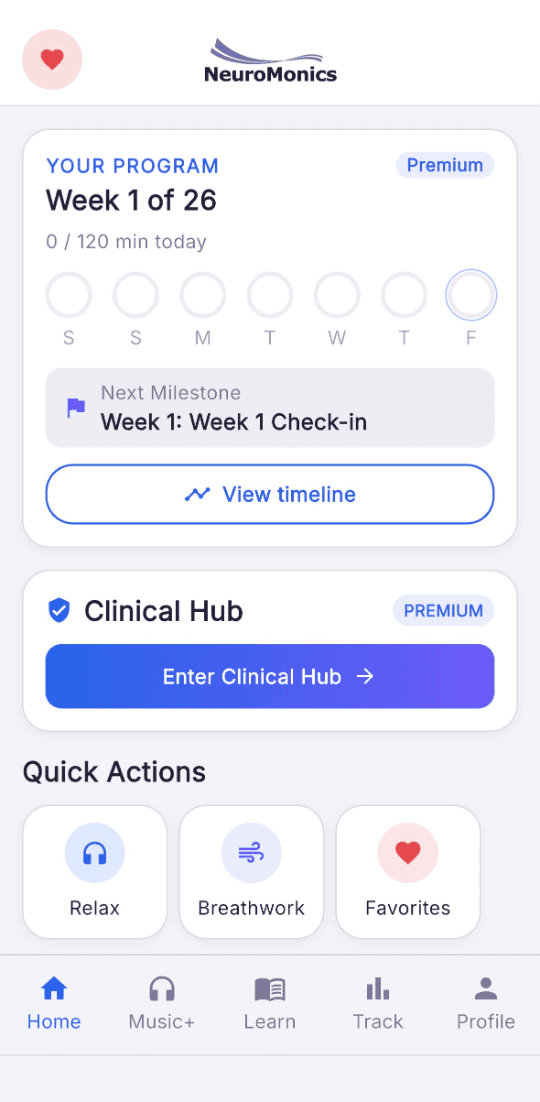This screenshot has height=1102, width=540.
Task: Switch to the Music+ tab
Action: coord(162,1004)
